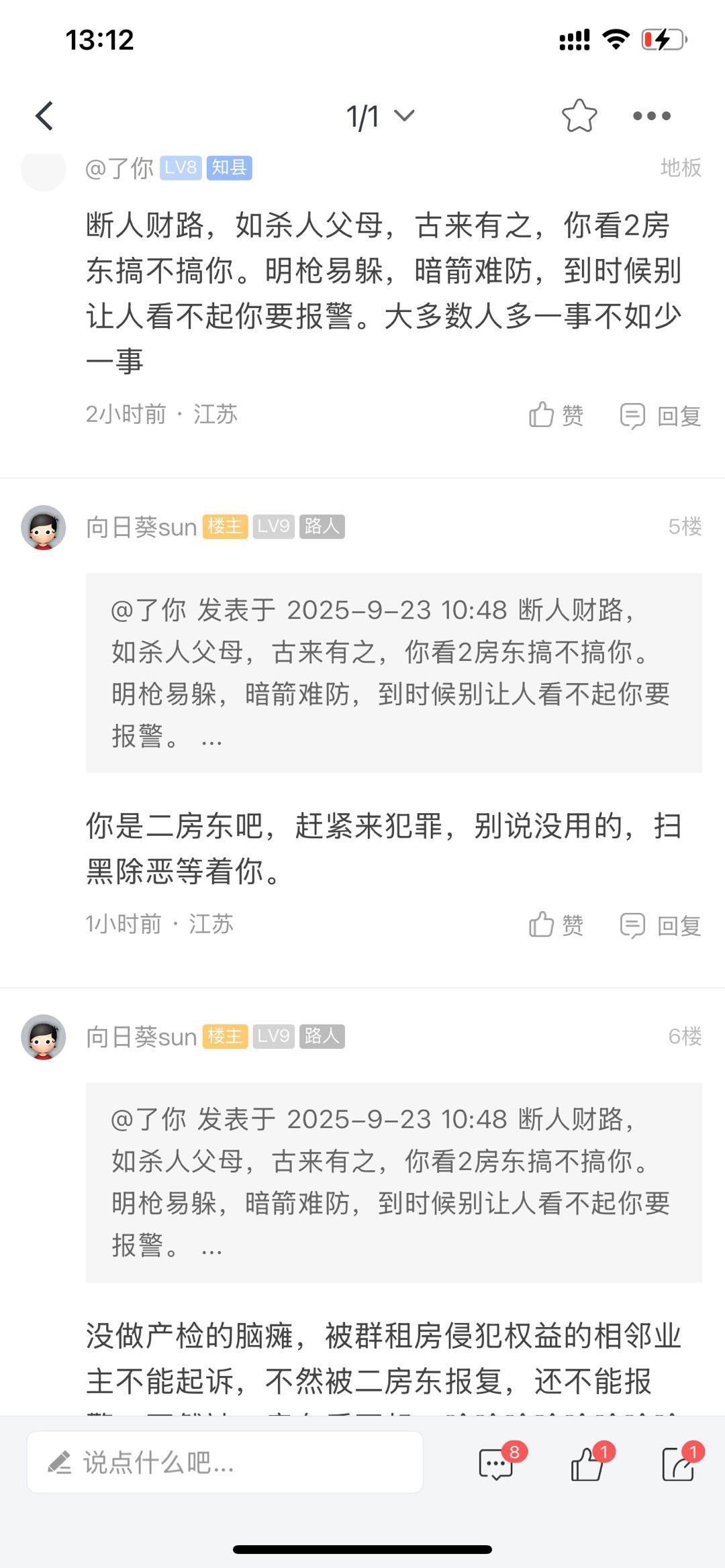Screen dimensions: 725x1568
Task: Open 向日葵sun's avatar on the 6楼 post
Action: tap(44, 1037)
